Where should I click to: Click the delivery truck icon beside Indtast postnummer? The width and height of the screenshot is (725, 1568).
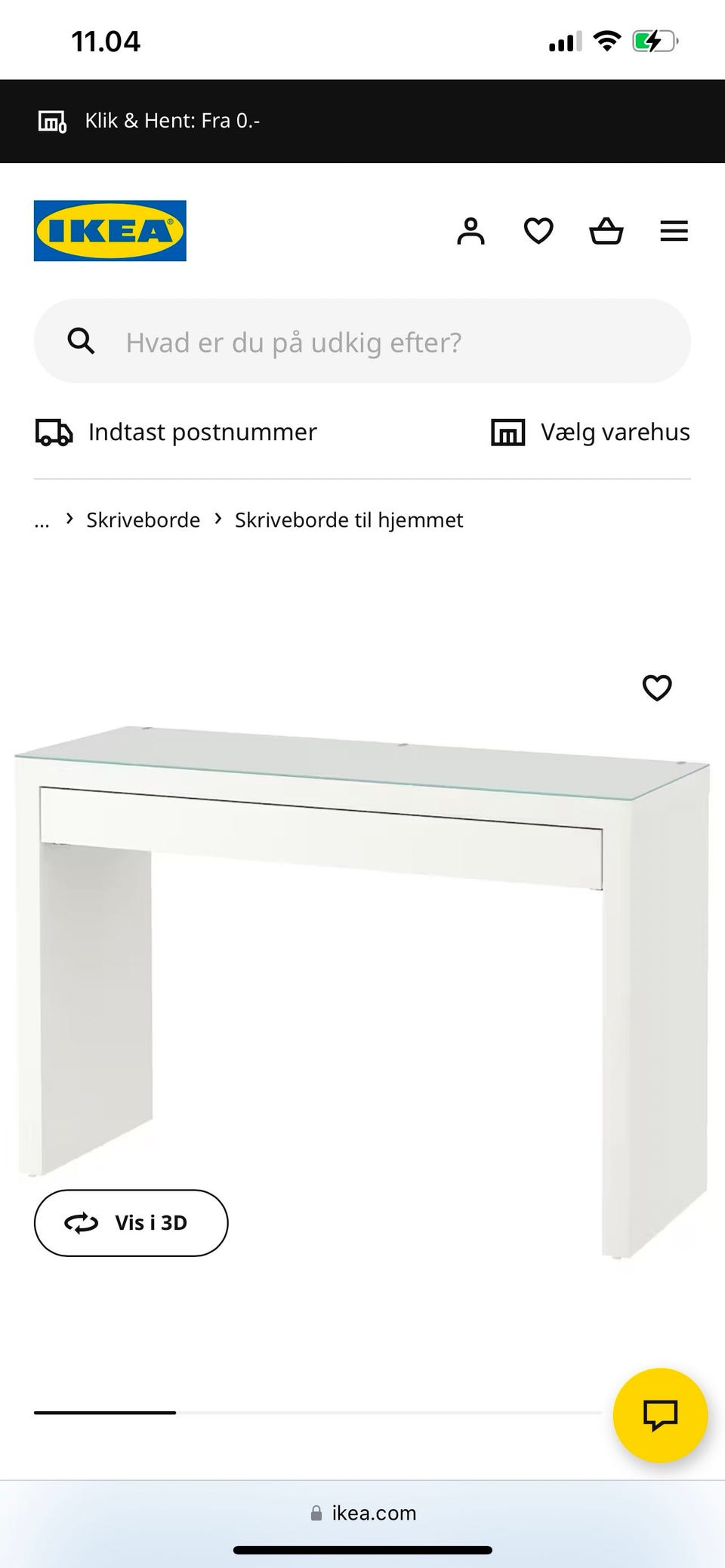53,432
